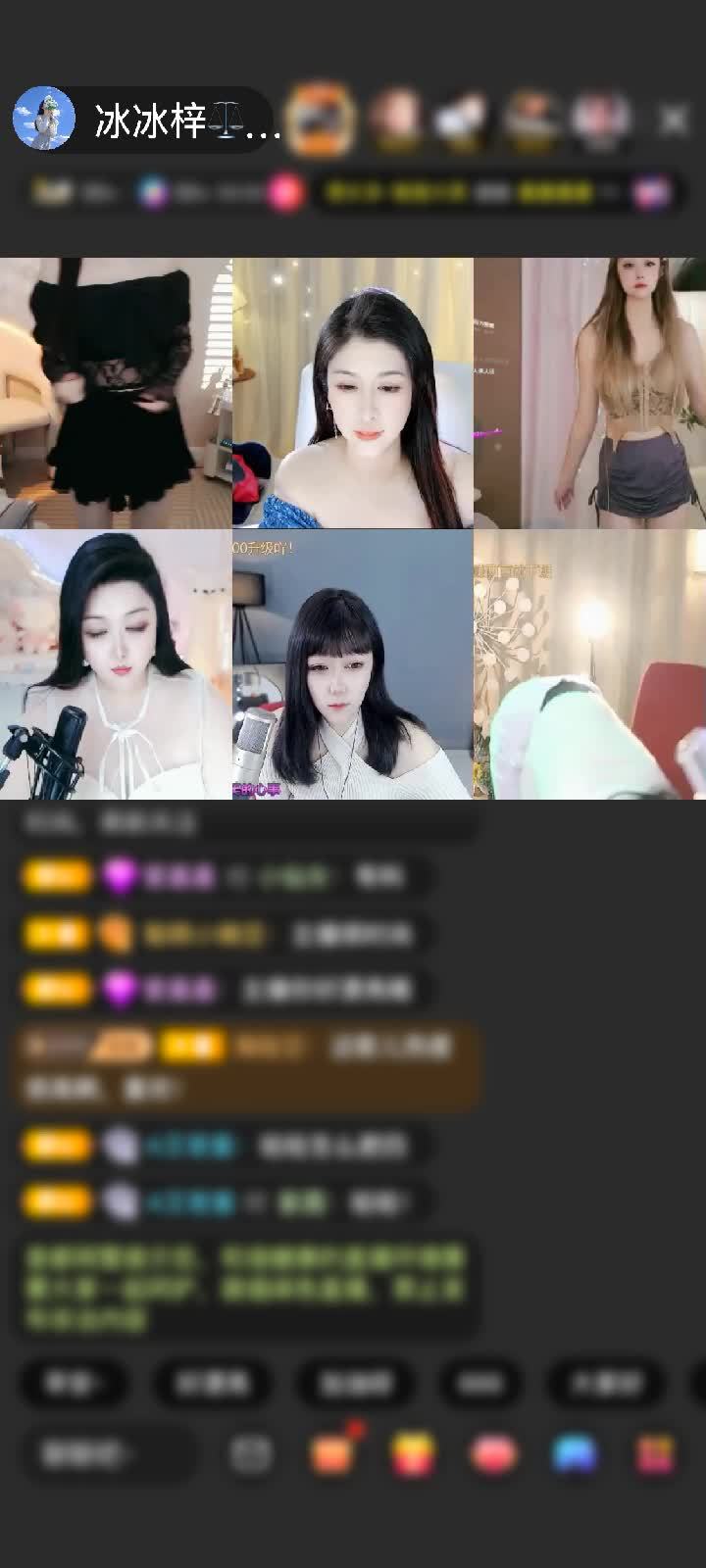Open the emoji picker beside the chat input
Viewport: 706px width, 1568px height.
(x=250, y=1453)
